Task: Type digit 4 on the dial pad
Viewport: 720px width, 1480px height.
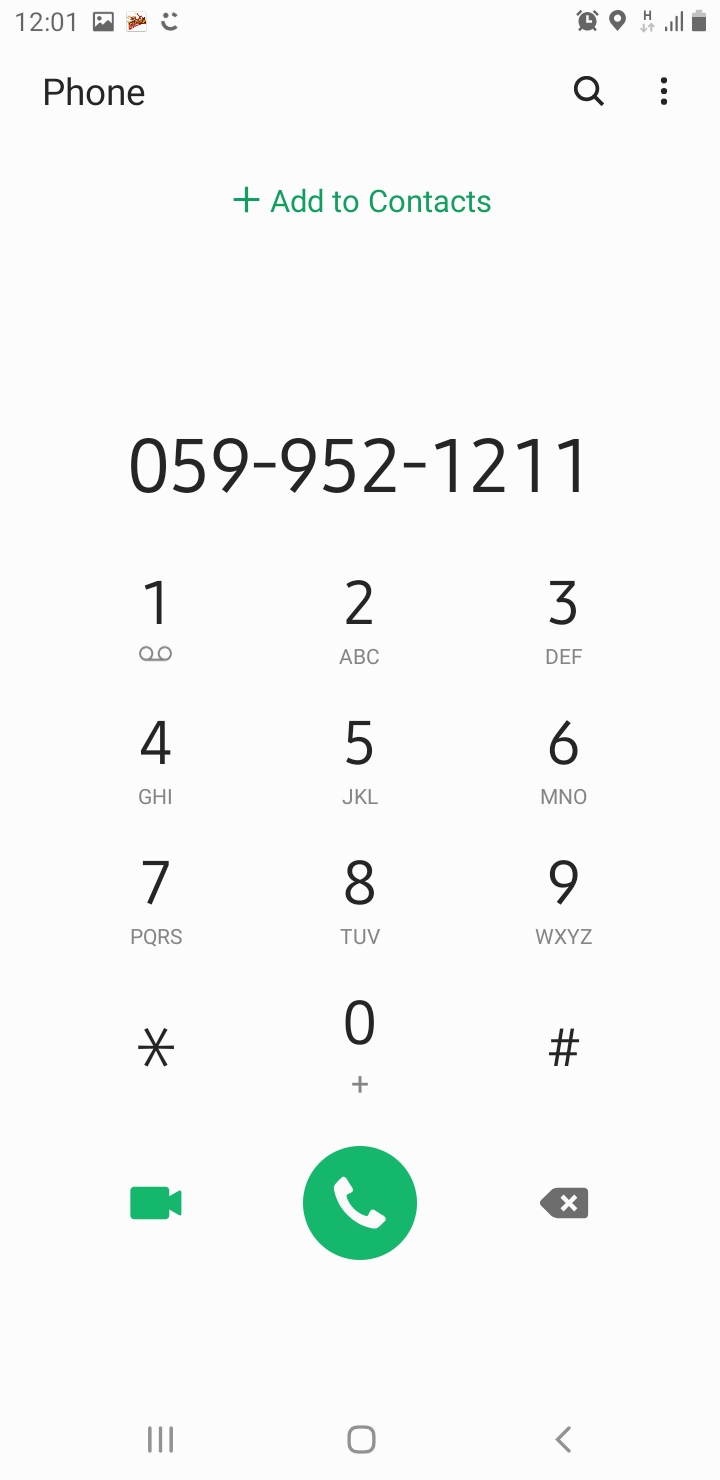Action: 156,758
